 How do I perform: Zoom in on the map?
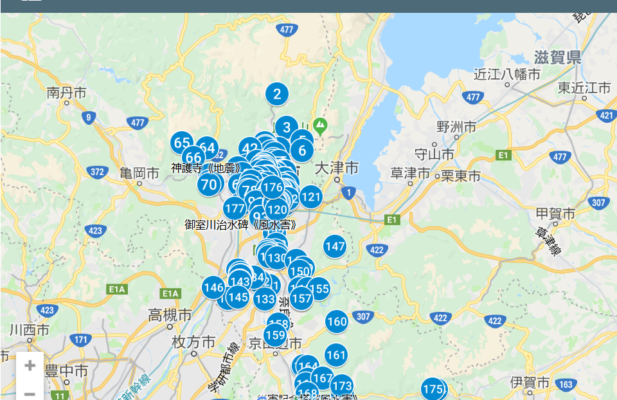pos(30,366)
